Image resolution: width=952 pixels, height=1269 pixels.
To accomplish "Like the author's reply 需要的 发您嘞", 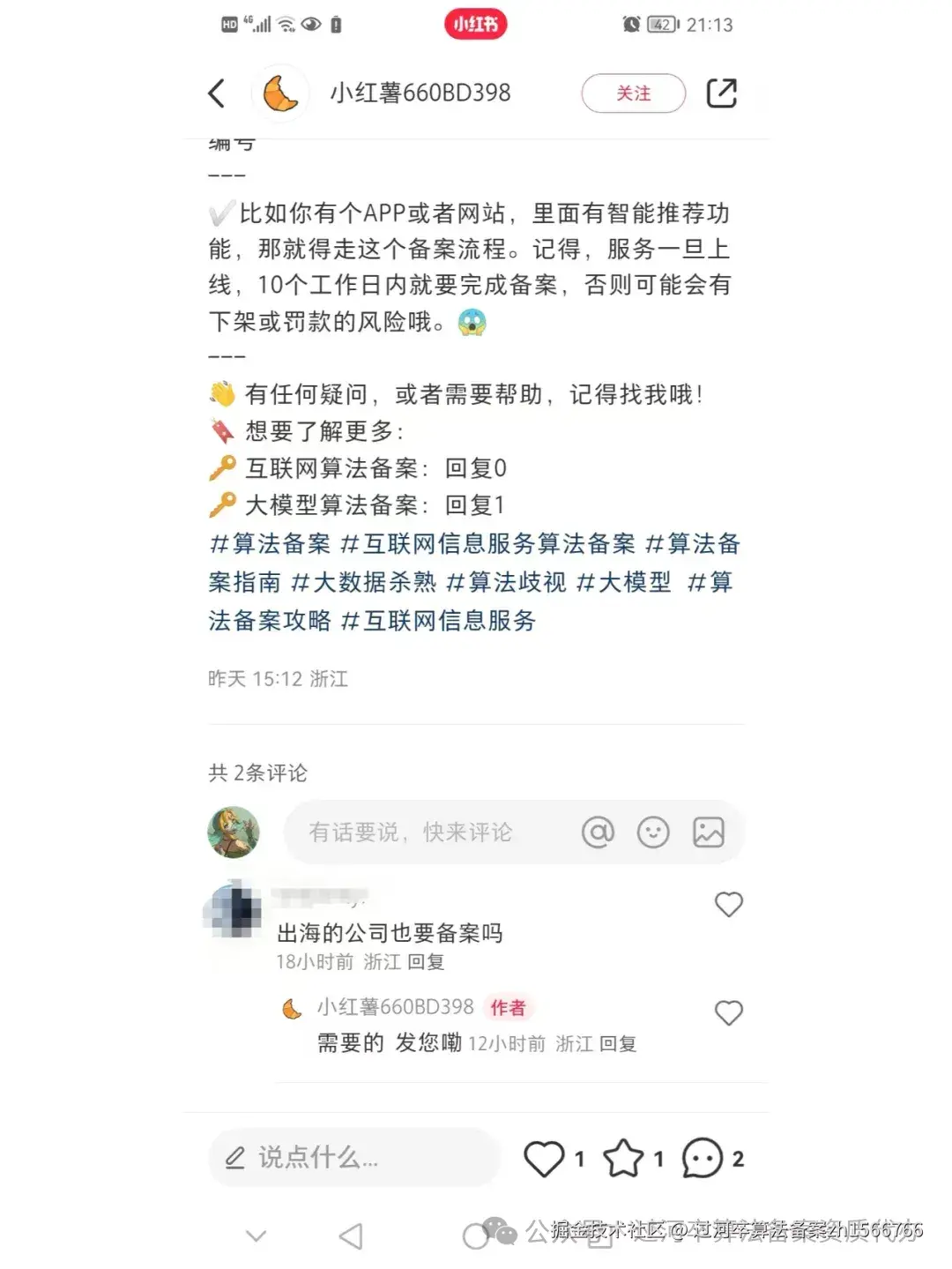I will click(x=728, y=1012).
